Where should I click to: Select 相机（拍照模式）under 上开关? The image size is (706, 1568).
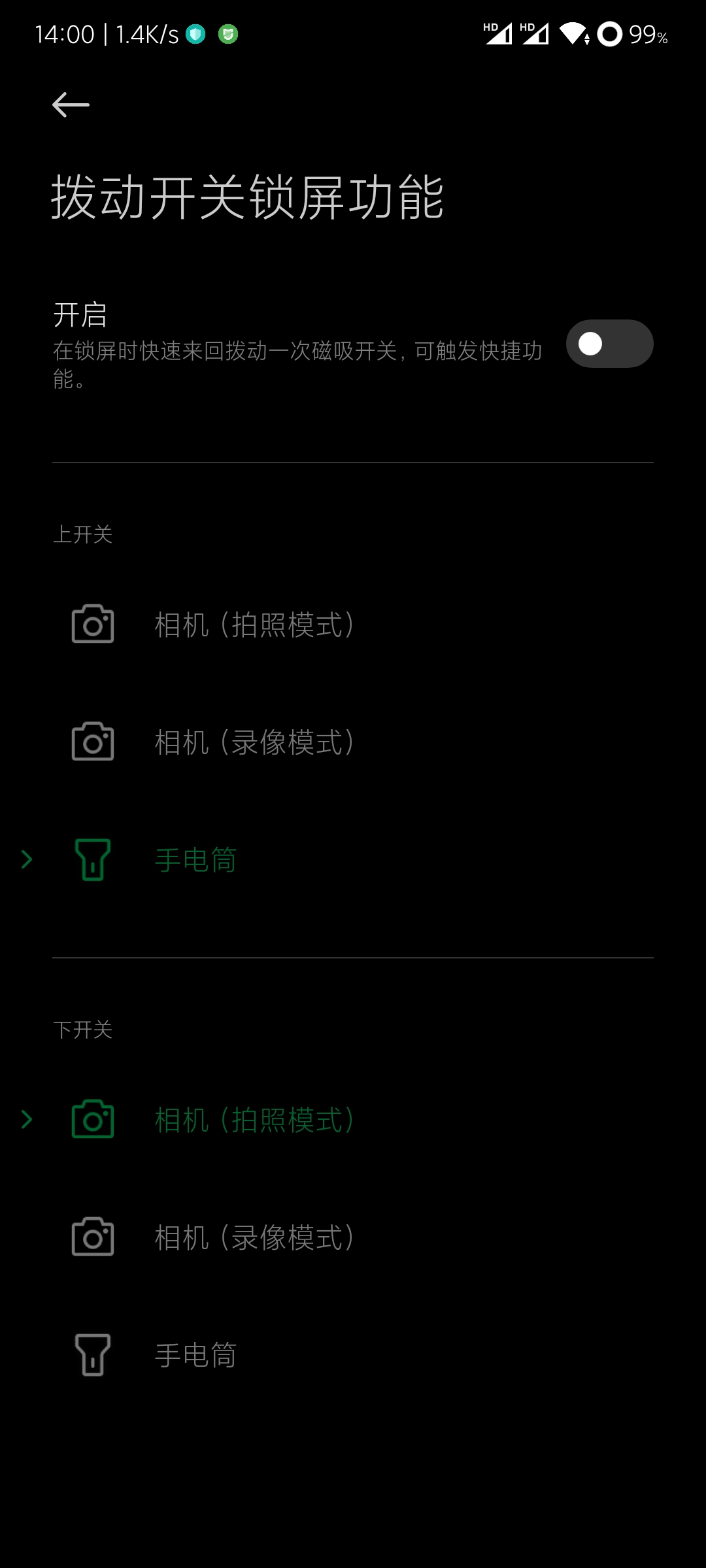point(254,625)
